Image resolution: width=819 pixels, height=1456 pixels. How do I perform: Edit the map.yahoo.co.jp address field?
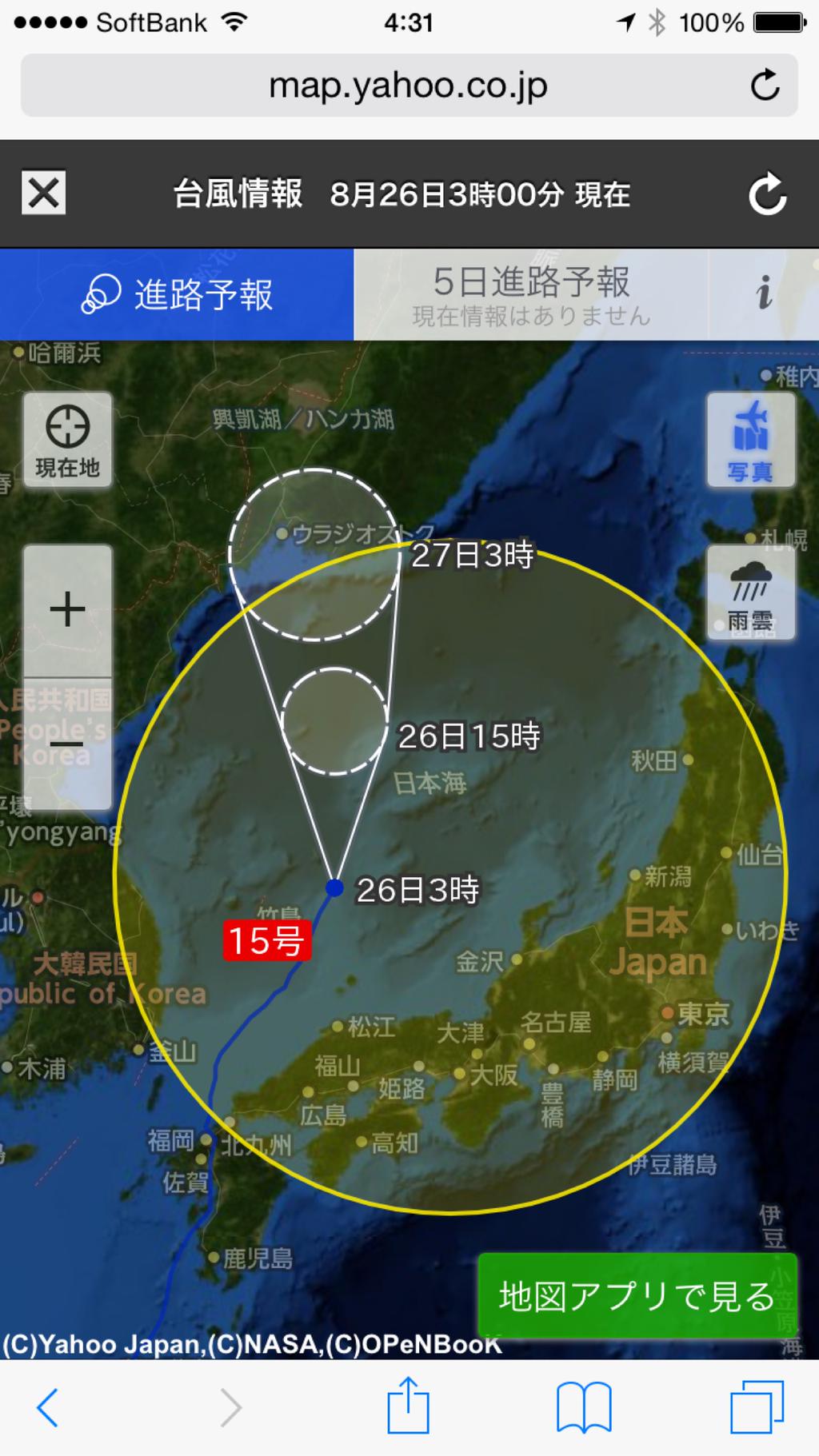point(409,85)
